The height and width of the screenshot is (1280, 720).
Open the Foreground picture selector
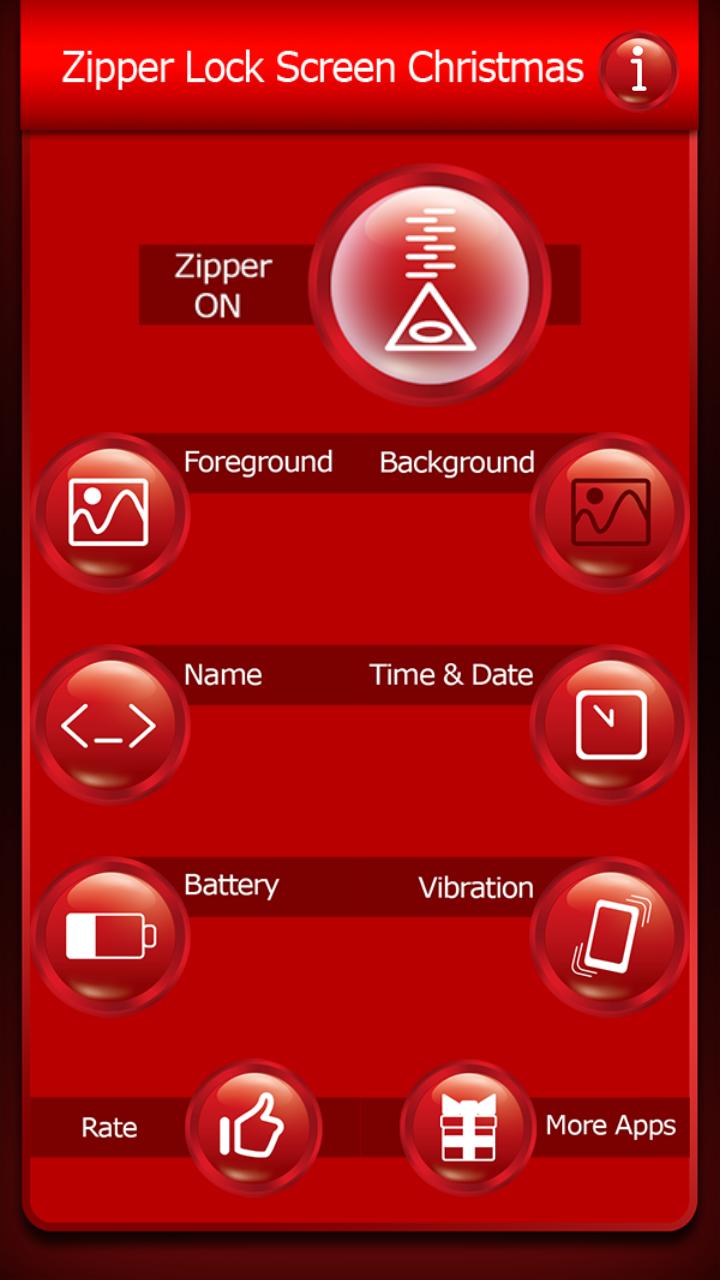tap(109, 512)
